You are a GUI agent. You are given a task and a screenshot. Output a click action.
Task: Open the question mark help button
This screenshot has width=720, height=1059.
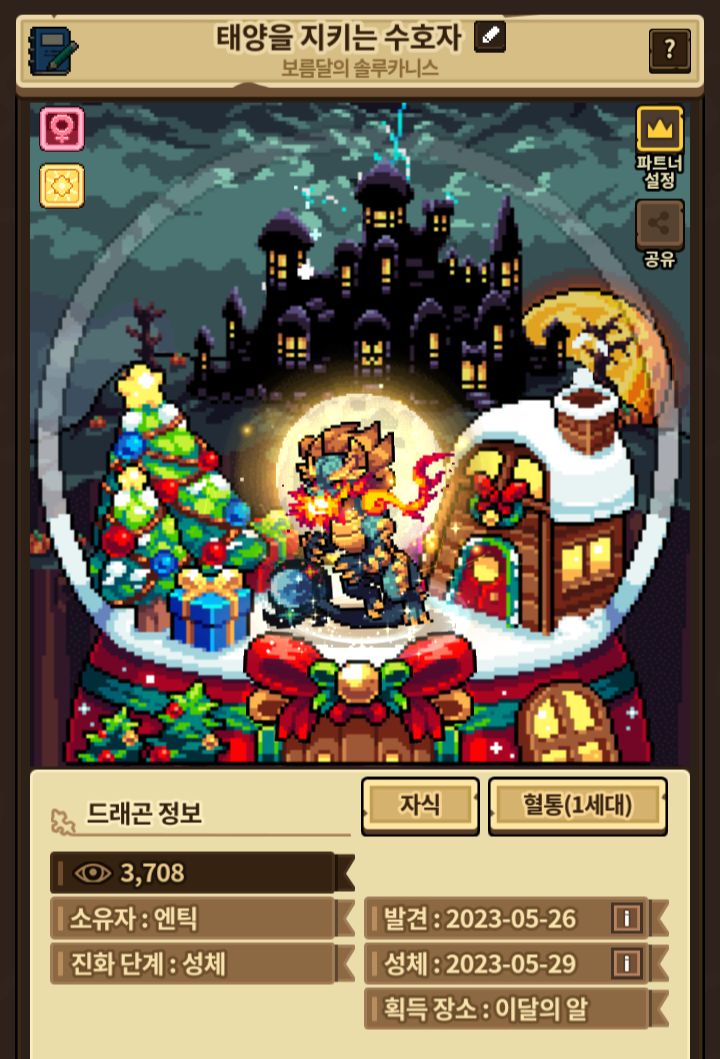pos(669,50)
